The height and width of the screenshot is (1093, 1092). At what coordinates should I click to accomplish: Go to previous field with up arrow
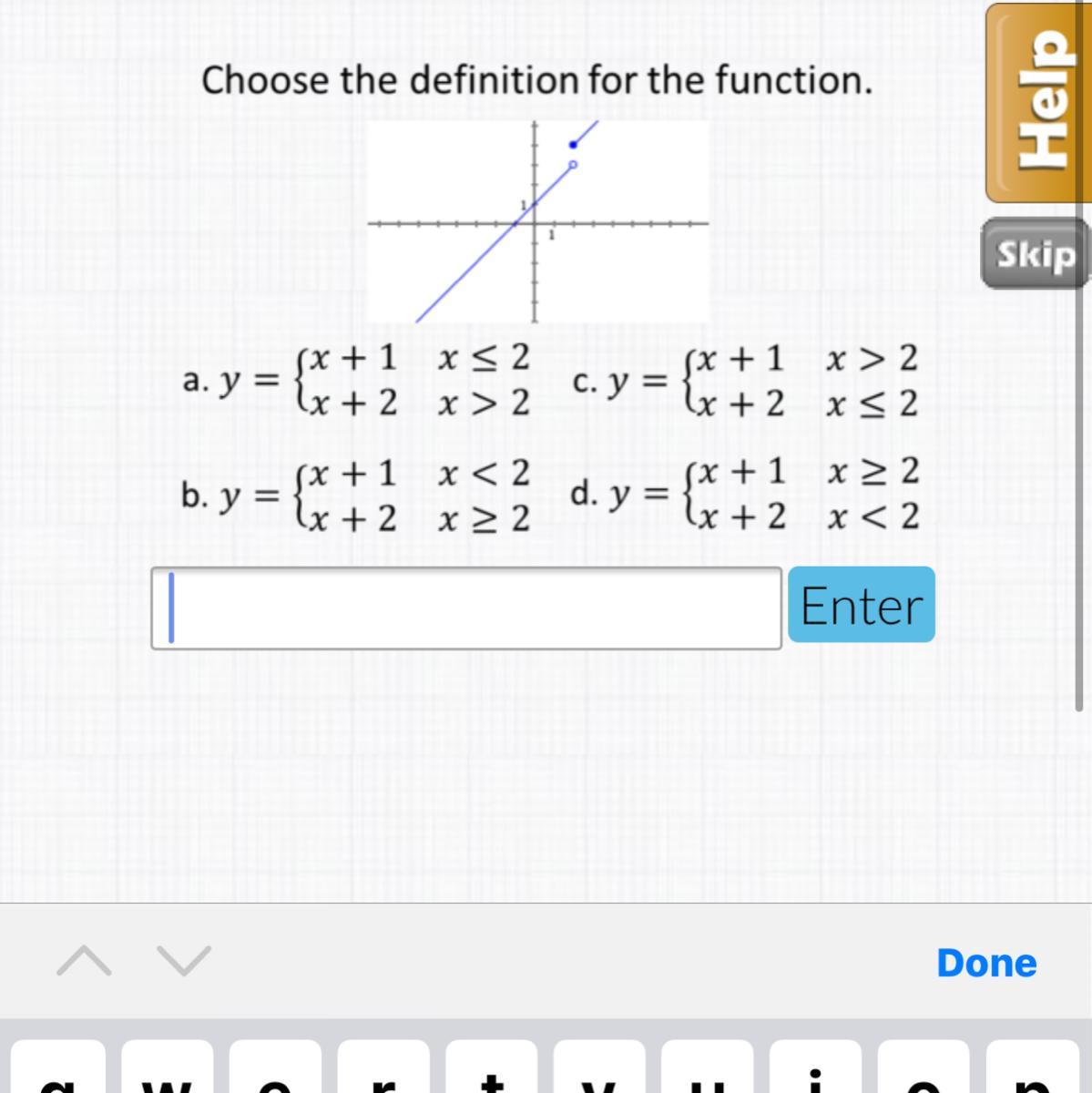pyautogui.click(x=84, y=960)
